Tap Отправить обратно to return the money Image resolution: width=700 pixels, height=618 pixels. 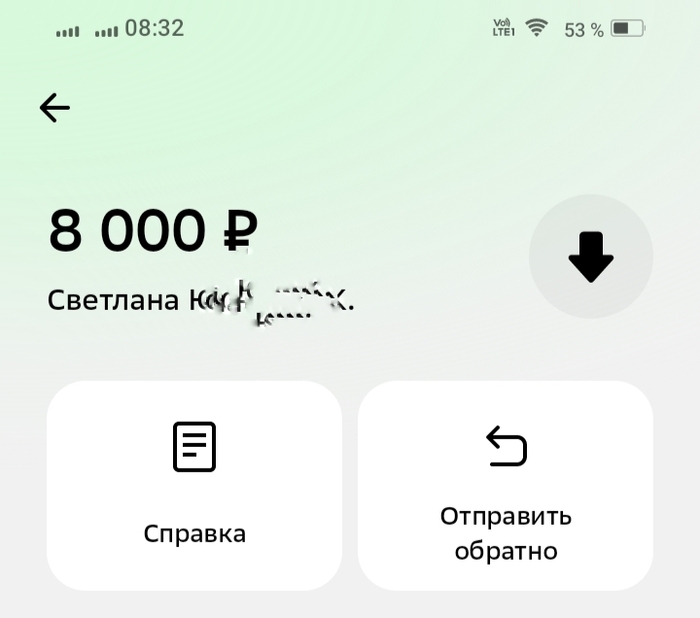pos(505,485)
